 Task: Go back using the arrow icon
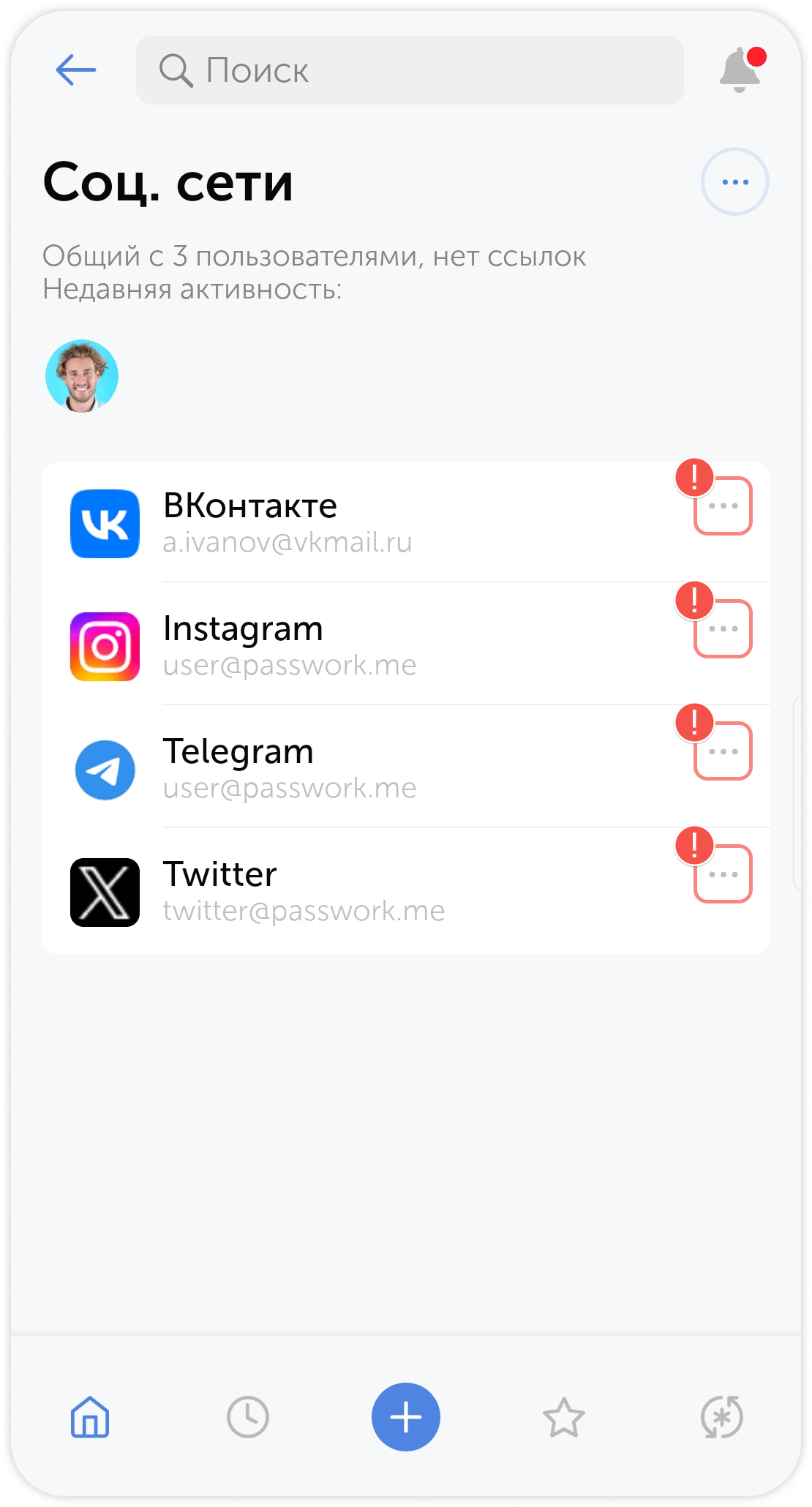pyautogui.click(x=76, y=70)
